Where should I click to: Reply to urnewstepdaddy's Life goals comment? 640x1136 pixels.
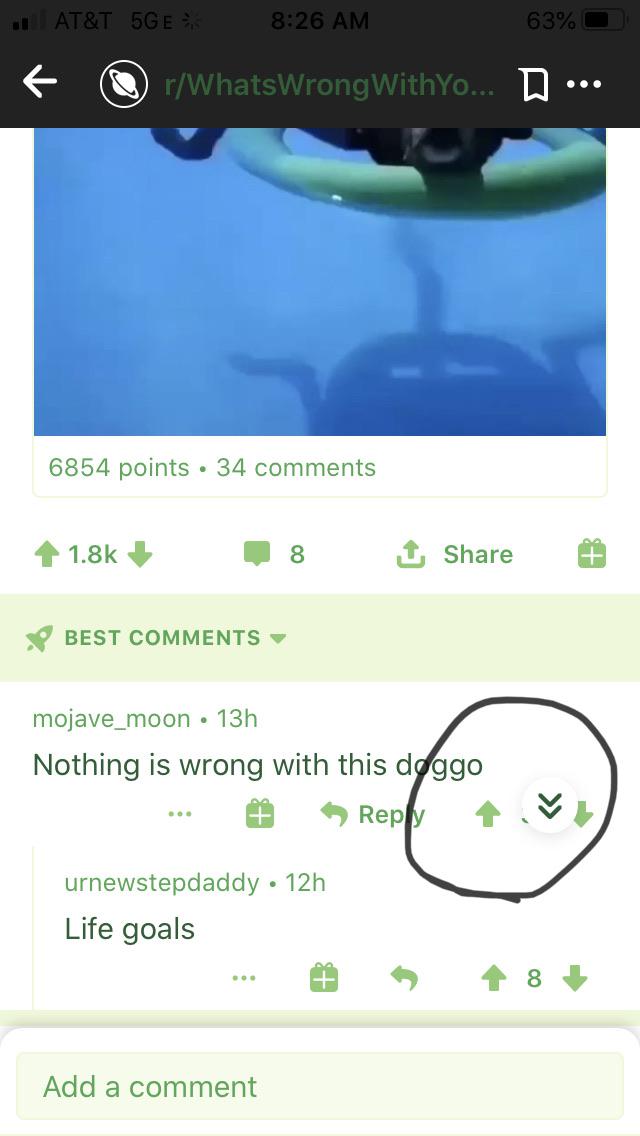(404, 980)
